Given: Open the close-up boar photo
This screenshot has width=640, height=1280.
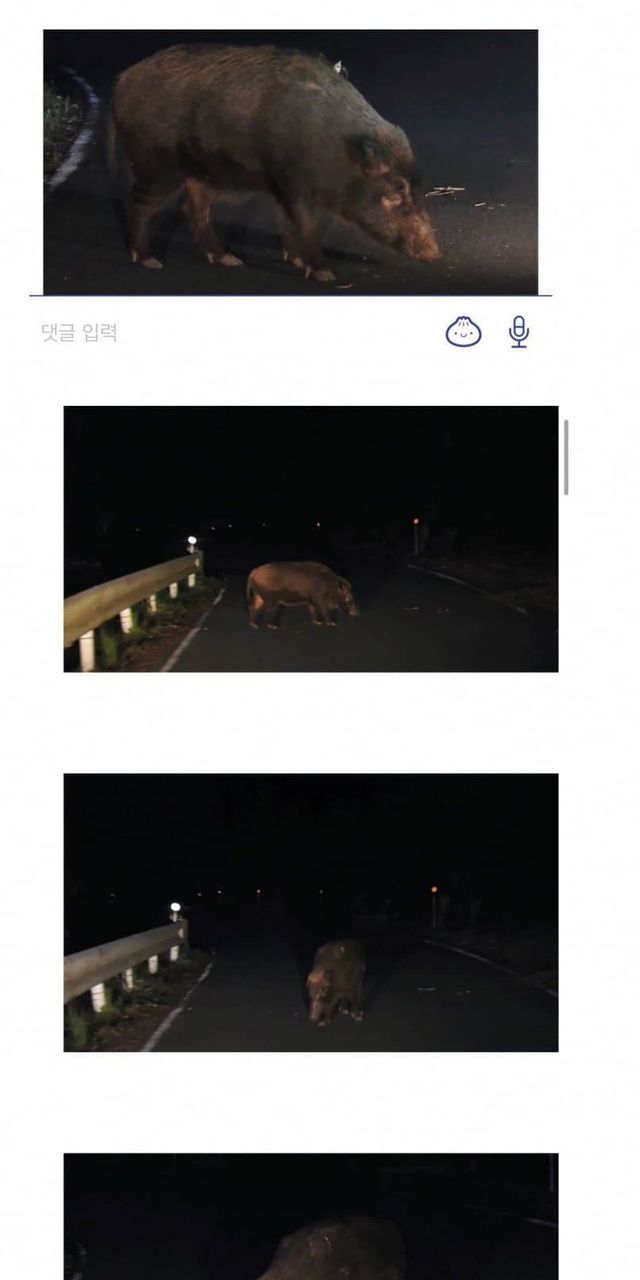Looking at the screenshot, I should coord(290,162).
